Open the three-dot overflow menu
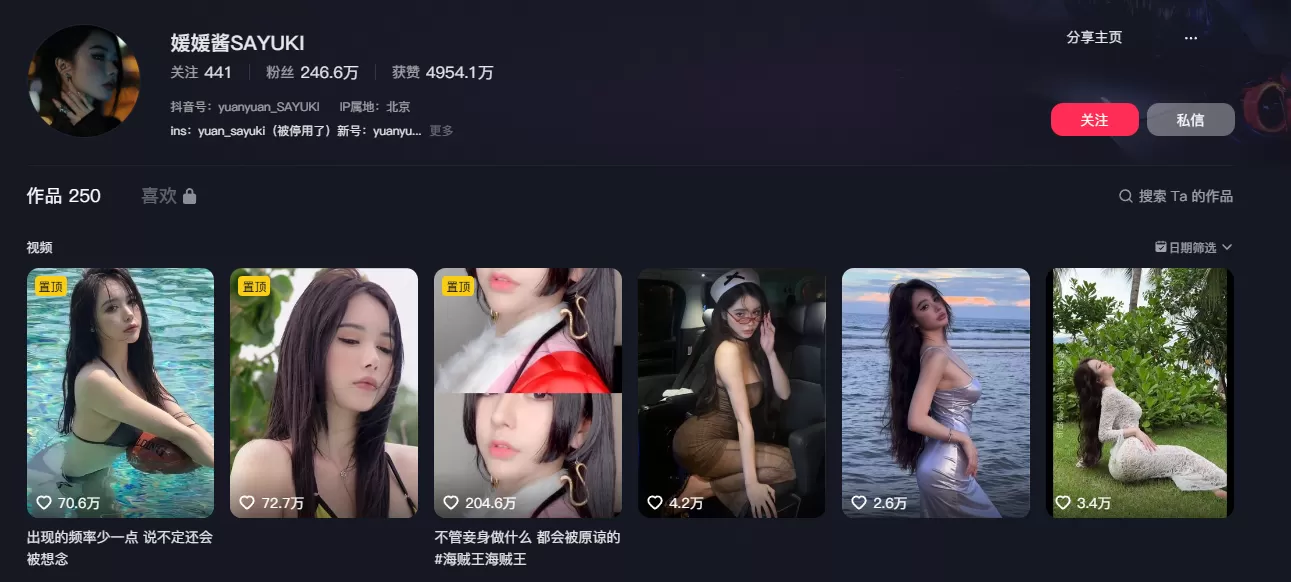The image size is (1291, 582). click(x=1190, y=38)
